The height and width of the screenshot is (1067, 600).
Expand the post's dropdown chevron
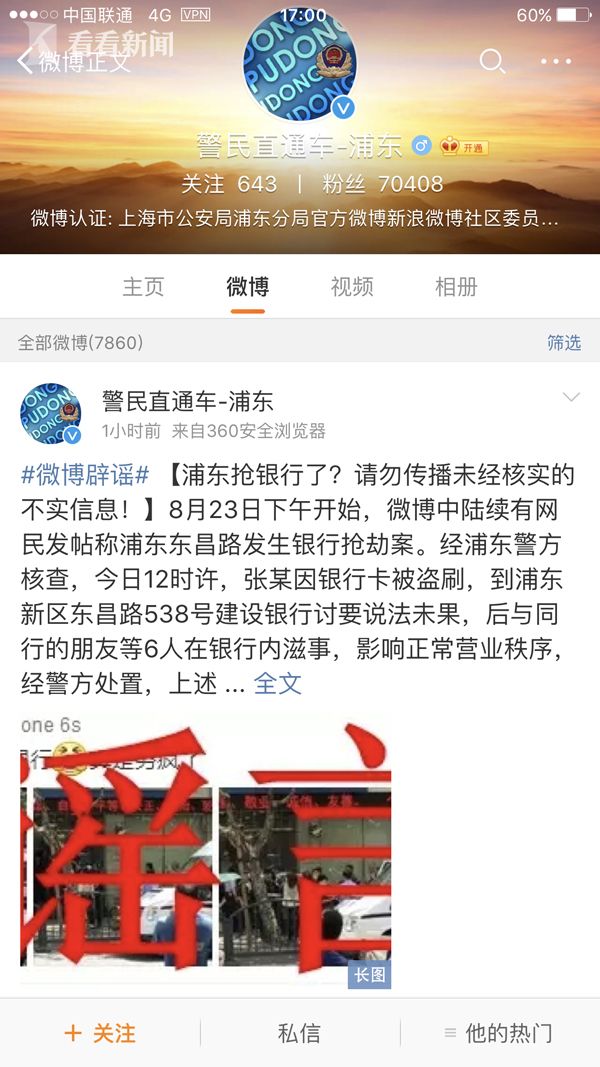[x=571, y=397]
